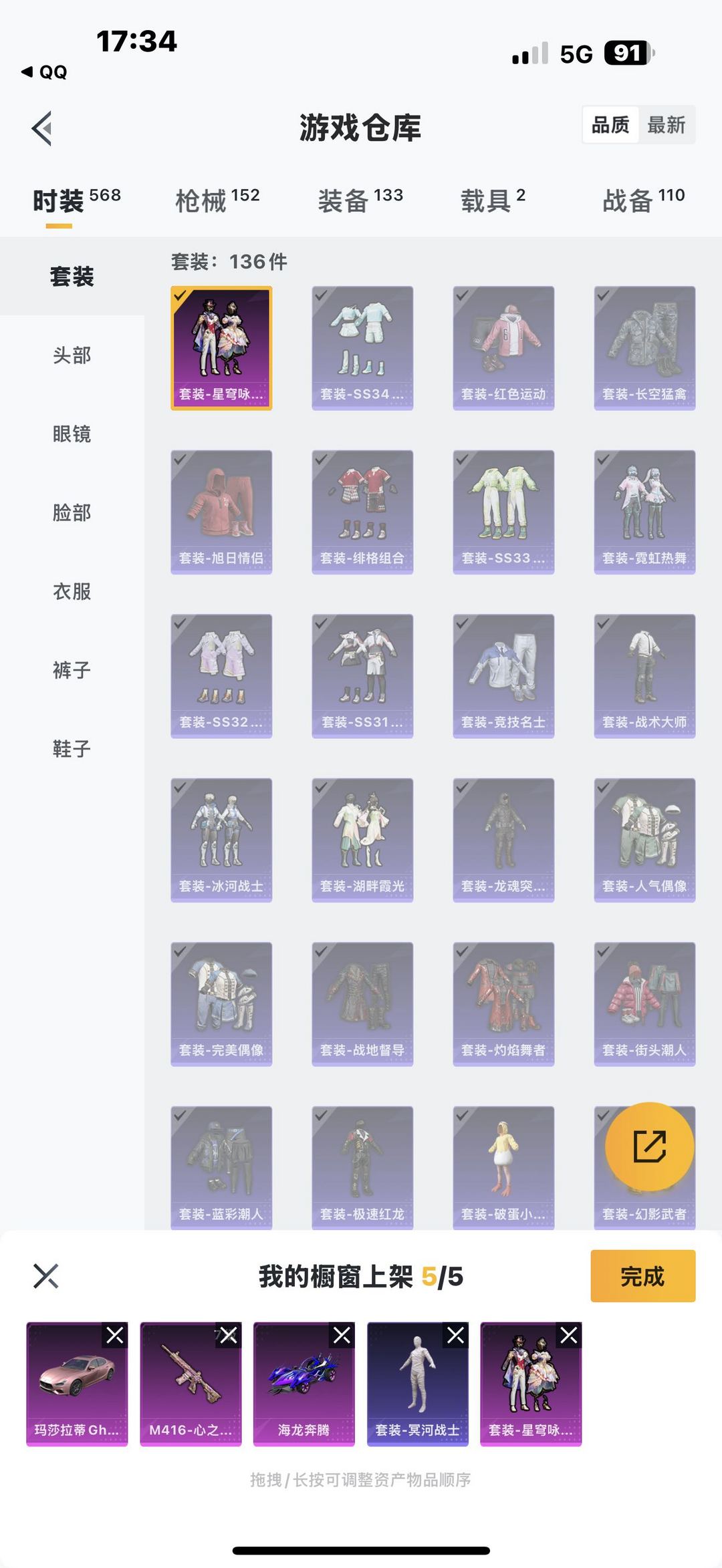This screenshot has width=722, height=1568.
Task: Tap the yellow share floating button
Action: pos(649,1146)
